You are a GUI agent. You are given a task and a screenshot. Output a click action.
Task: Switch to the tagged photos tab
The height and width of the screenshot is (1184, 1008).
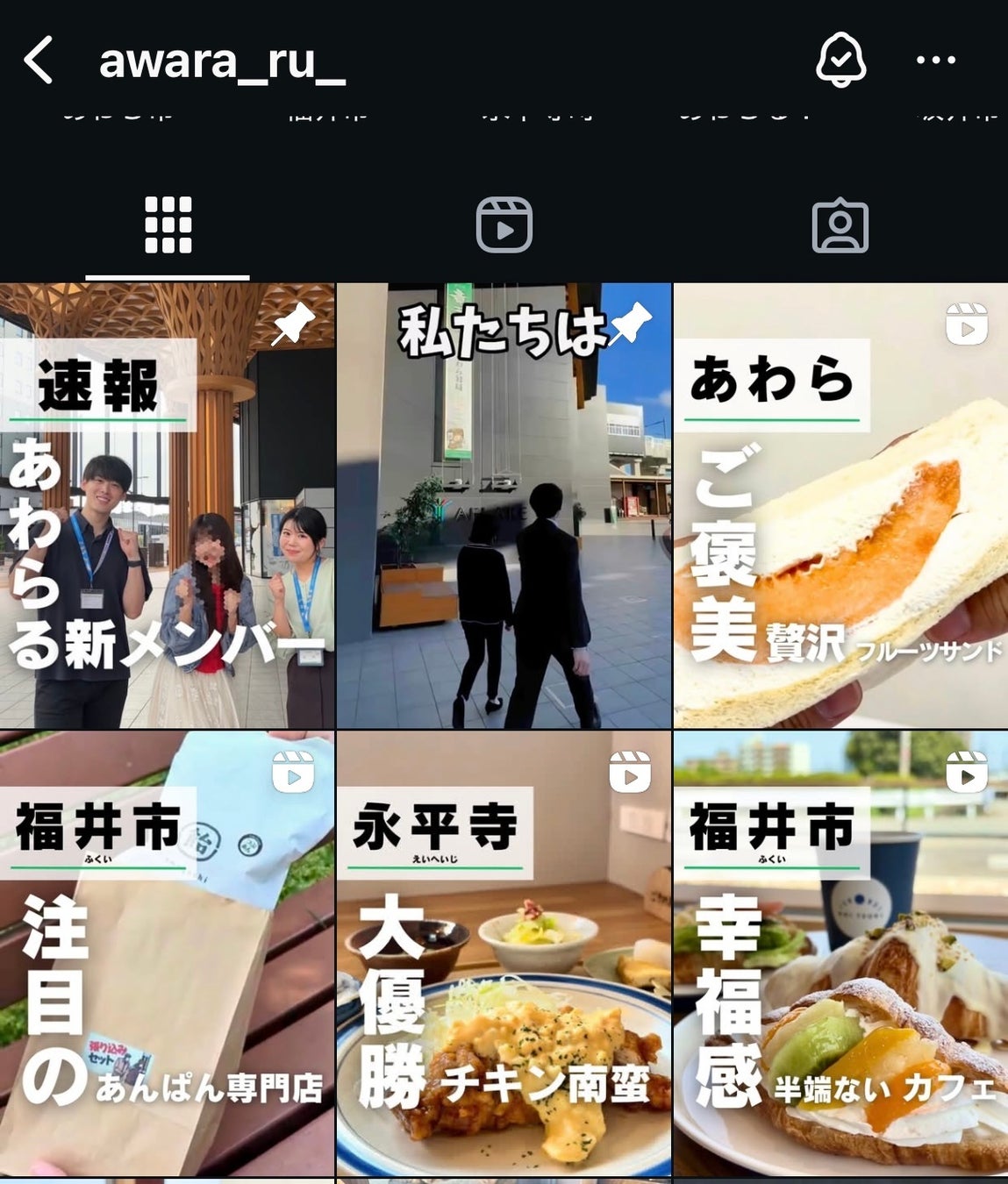[x=840, y=226]
